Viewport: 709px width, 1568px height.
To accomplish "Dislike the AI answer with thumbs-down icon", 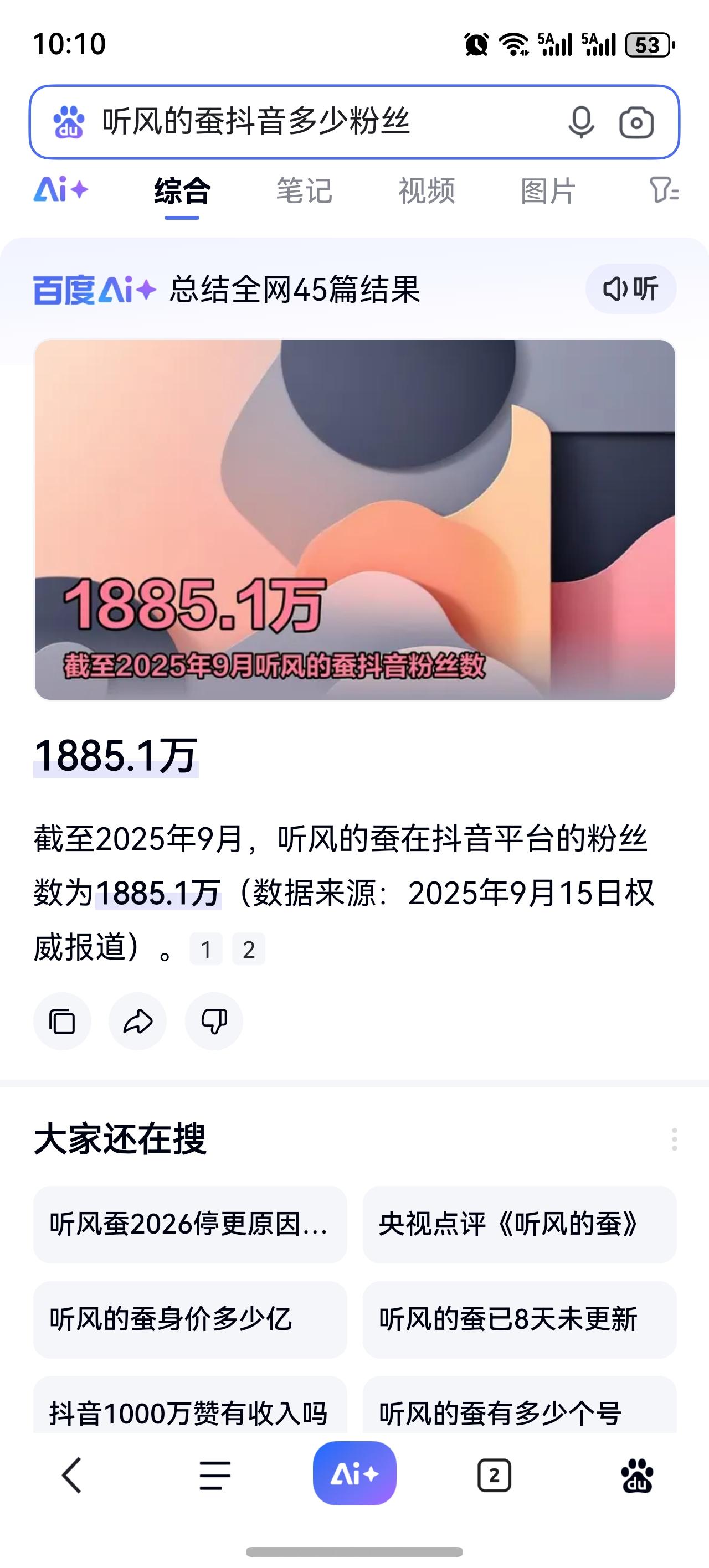I will tap(214, 1022).
